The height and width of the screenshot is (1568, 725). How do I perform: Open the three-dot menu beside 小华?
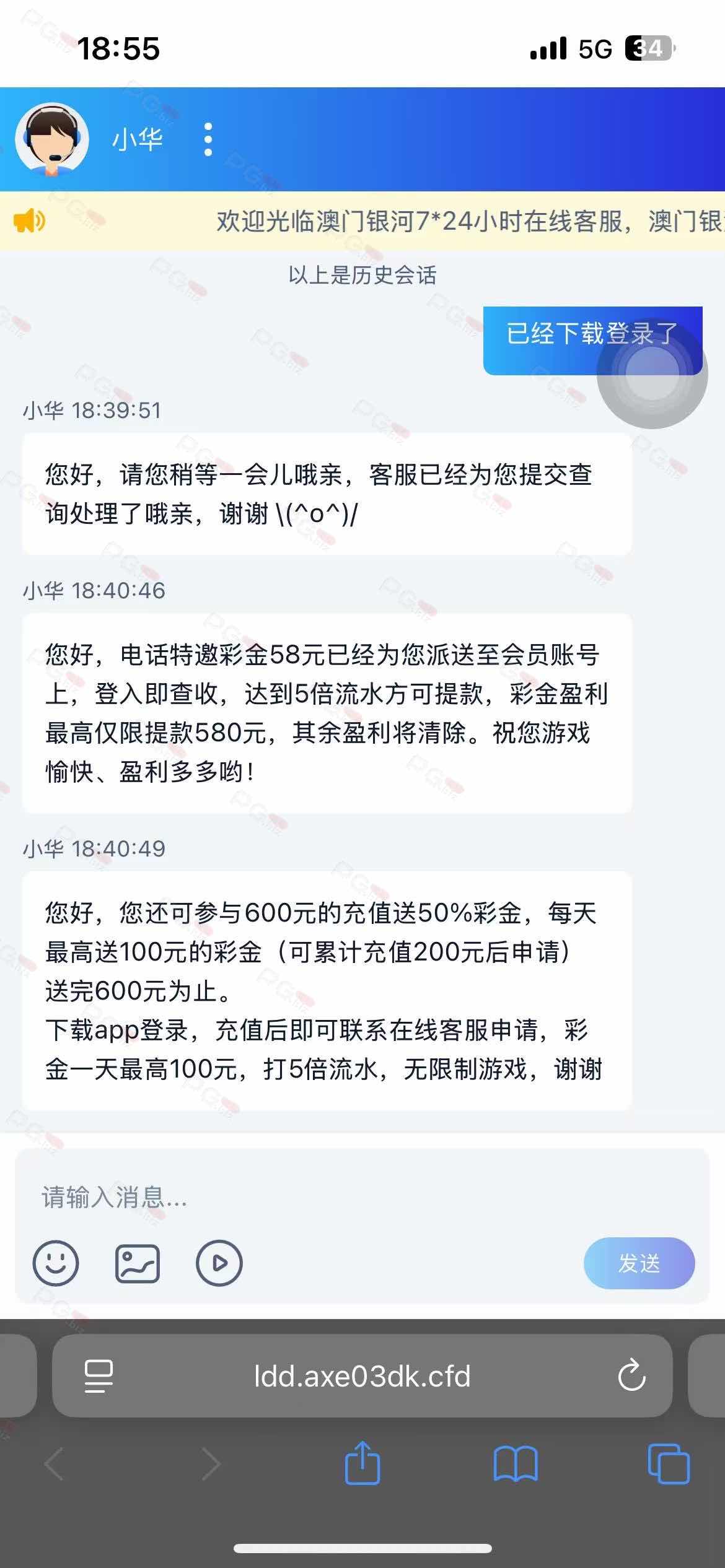pos(208,139)
